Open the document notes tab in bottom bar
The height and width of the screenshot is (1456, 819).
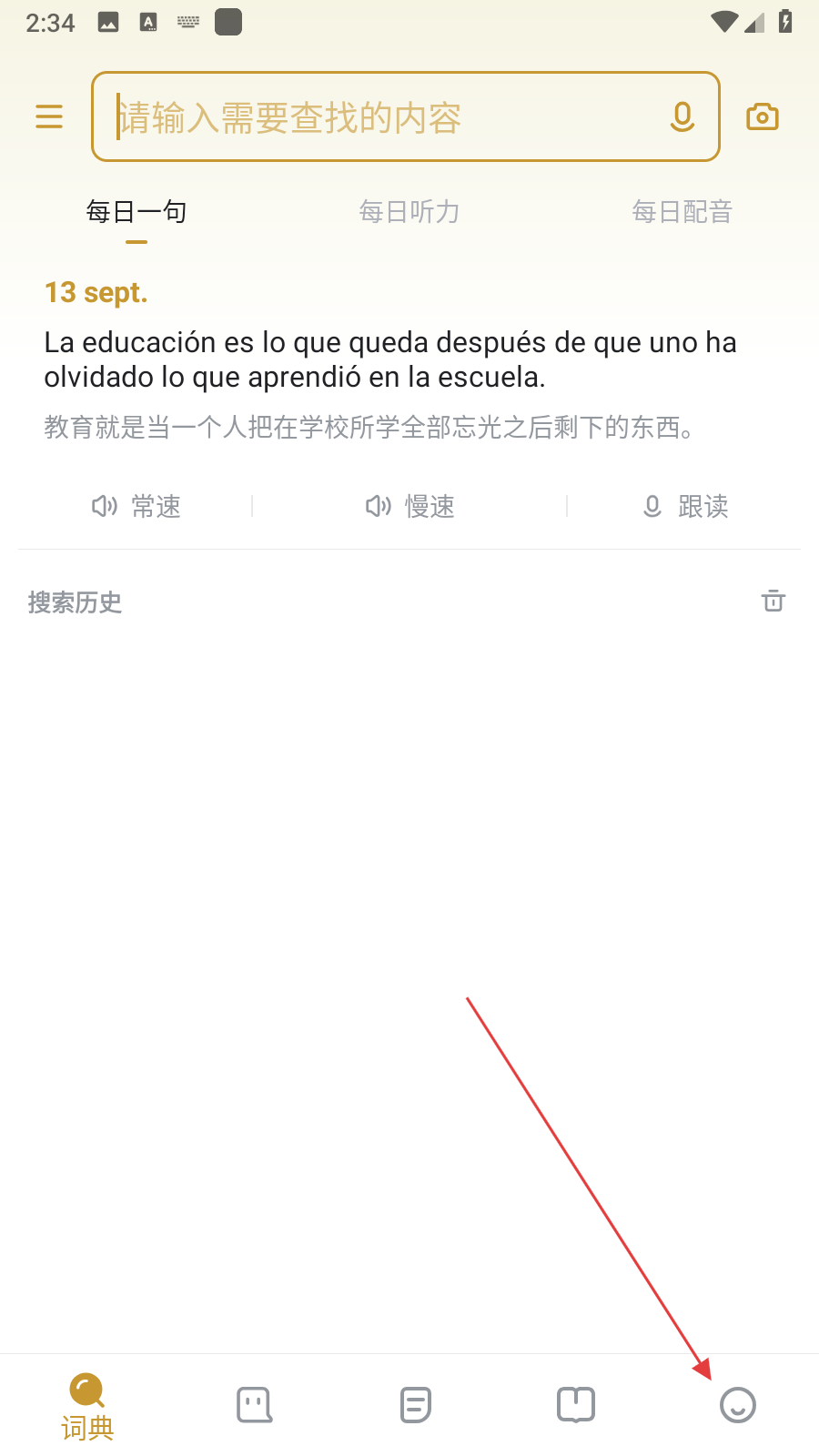coord(415,1405)
